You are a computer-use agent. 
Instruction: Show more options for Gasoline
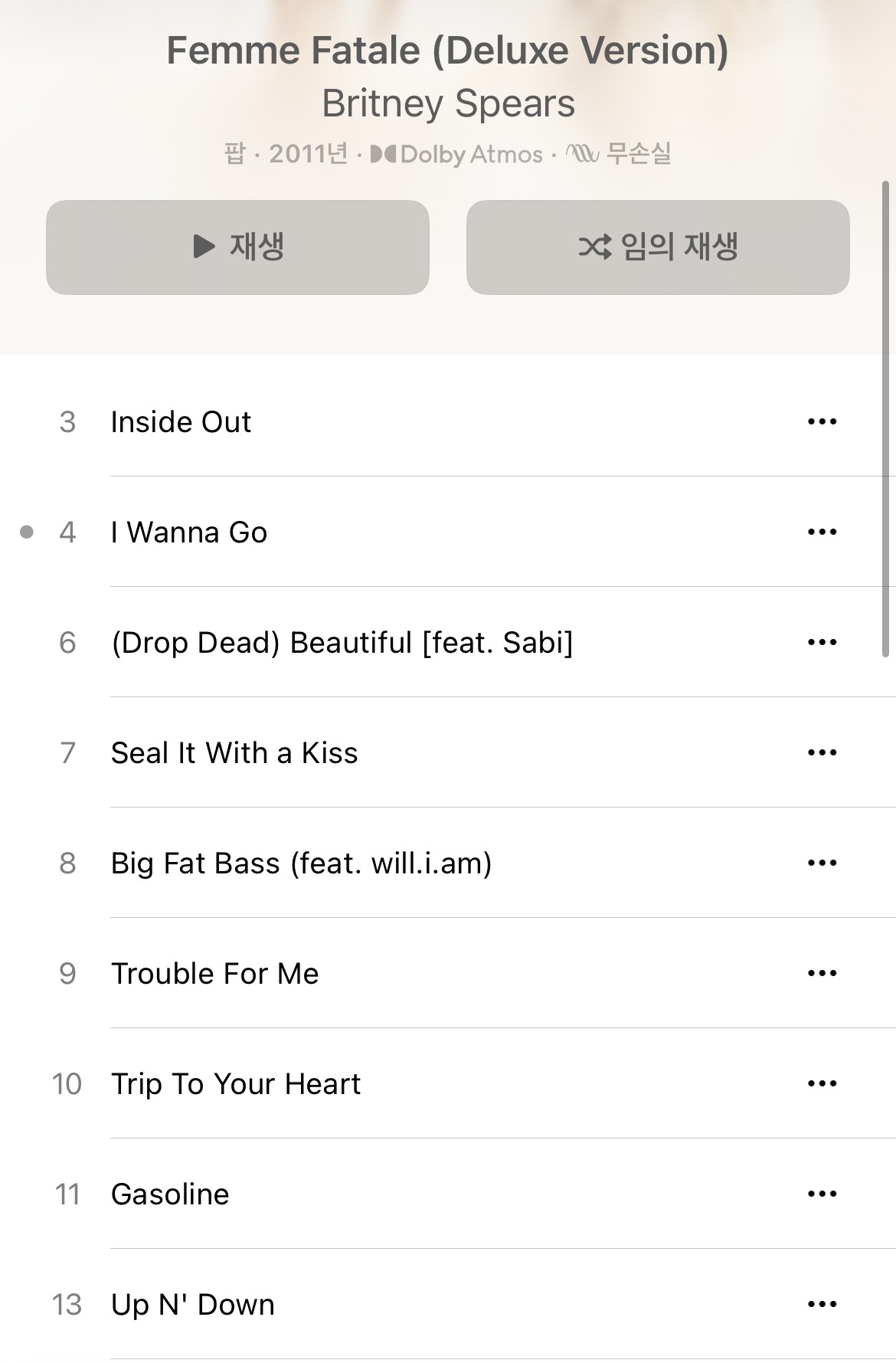[x=822, y=1194]
